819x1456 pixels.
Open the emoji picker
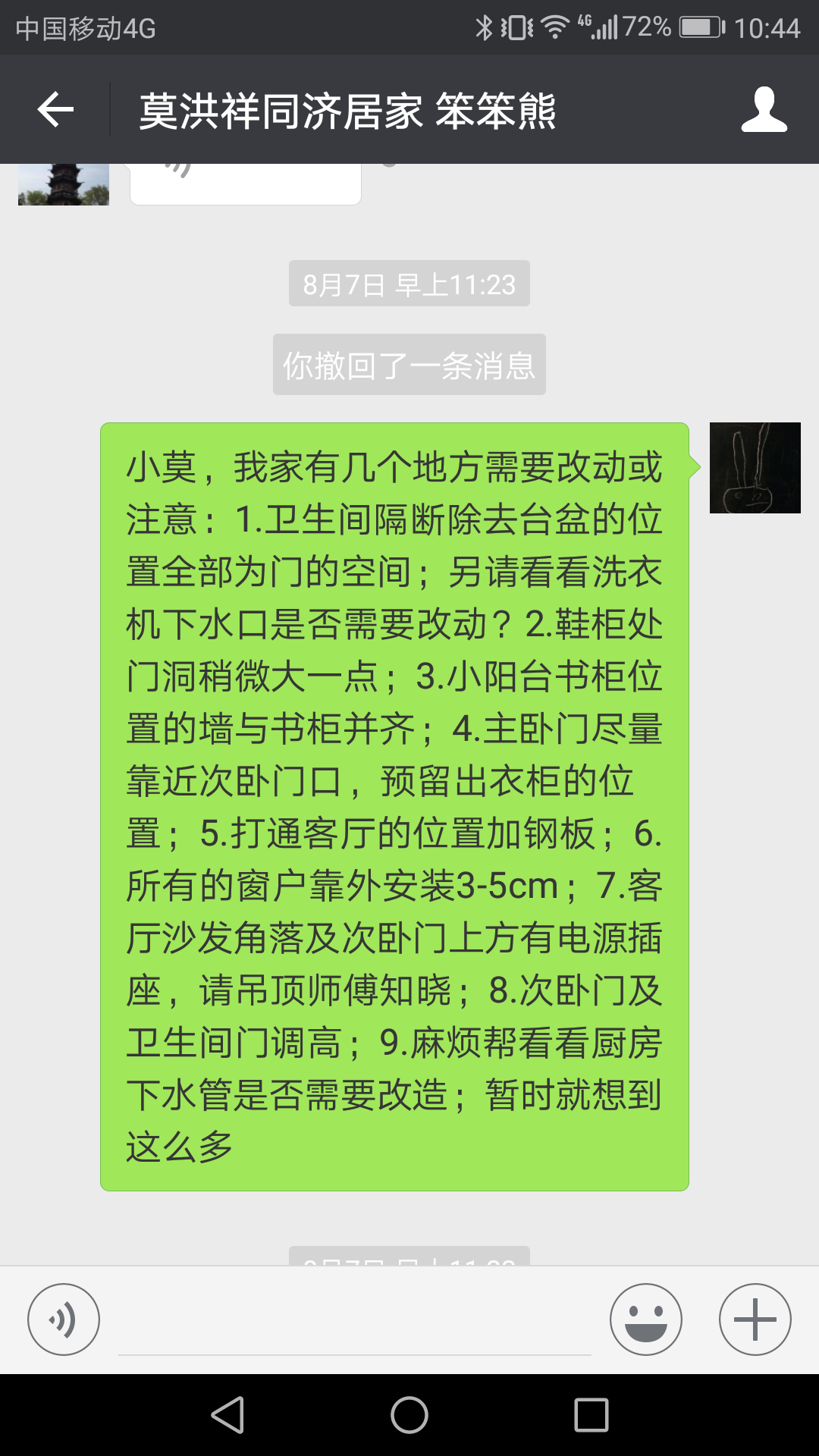tap(645, 1319)
